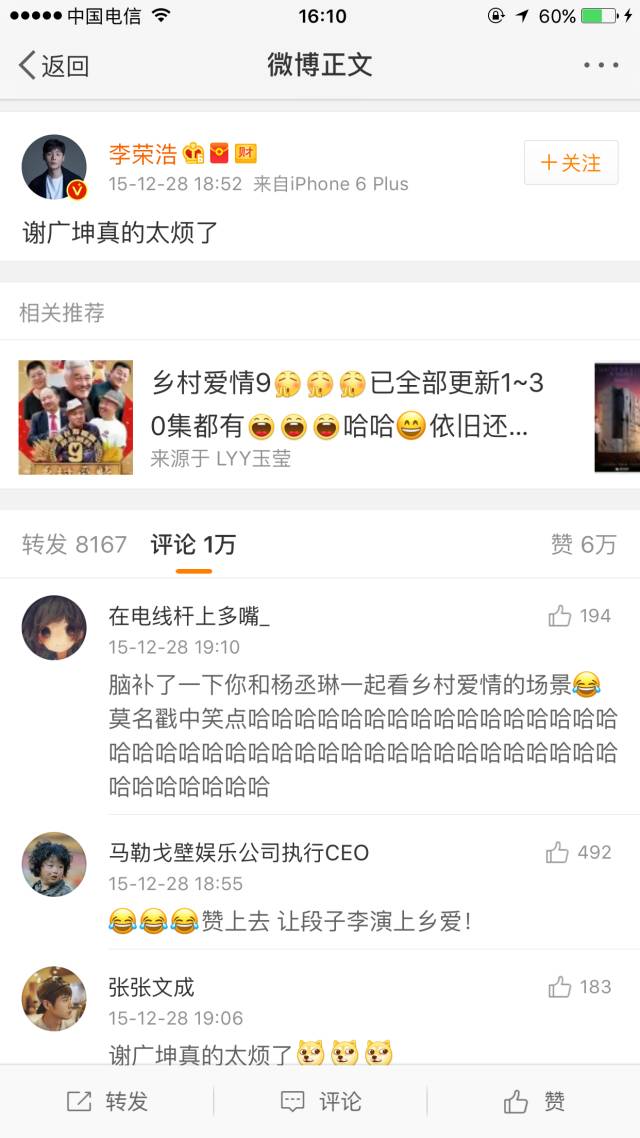Switch to the 转发 8167 tab

(75, 544)
